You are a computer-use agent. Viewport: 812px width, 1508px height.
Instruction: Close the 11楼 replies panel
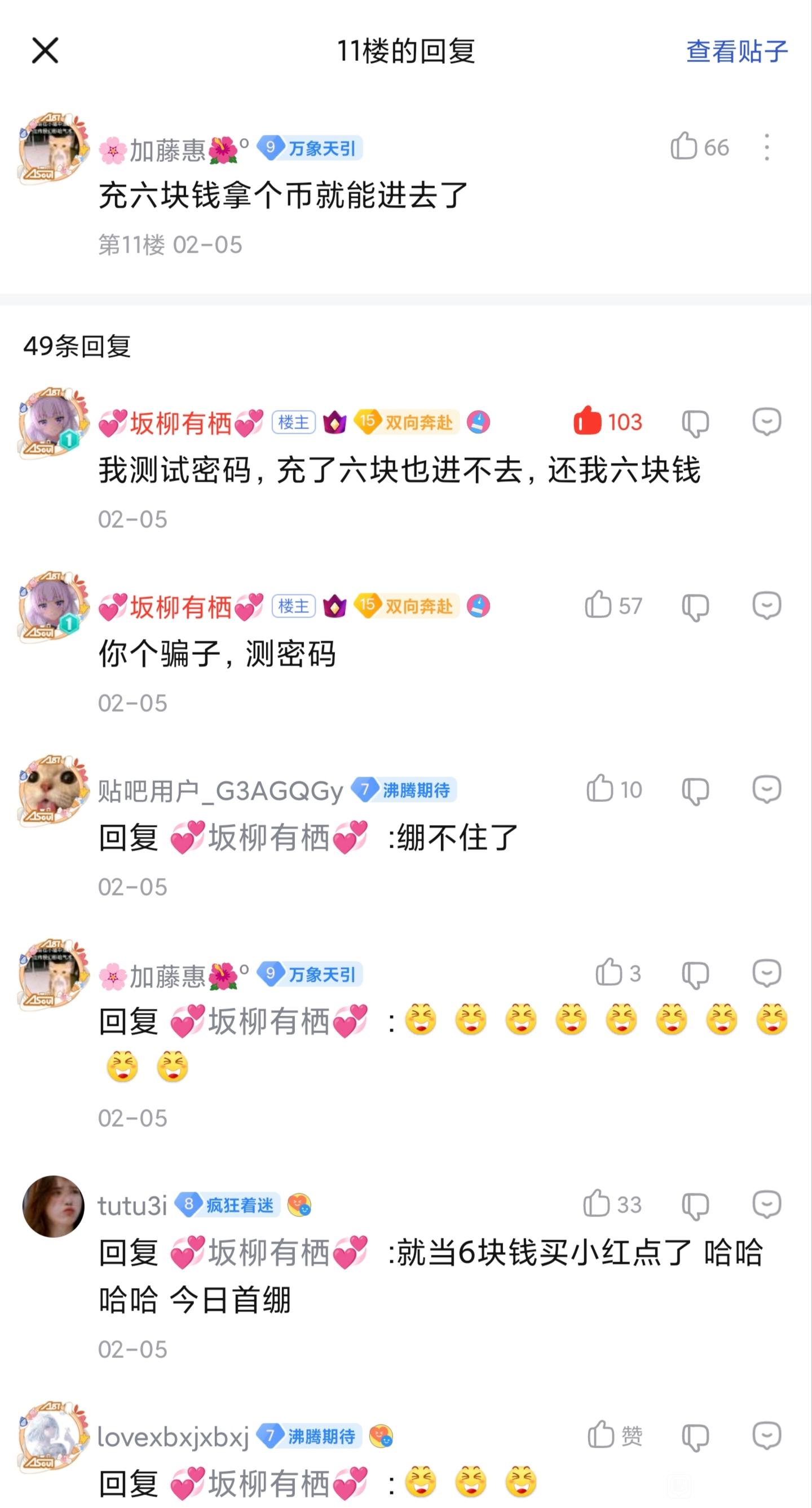tap(45, 50)
